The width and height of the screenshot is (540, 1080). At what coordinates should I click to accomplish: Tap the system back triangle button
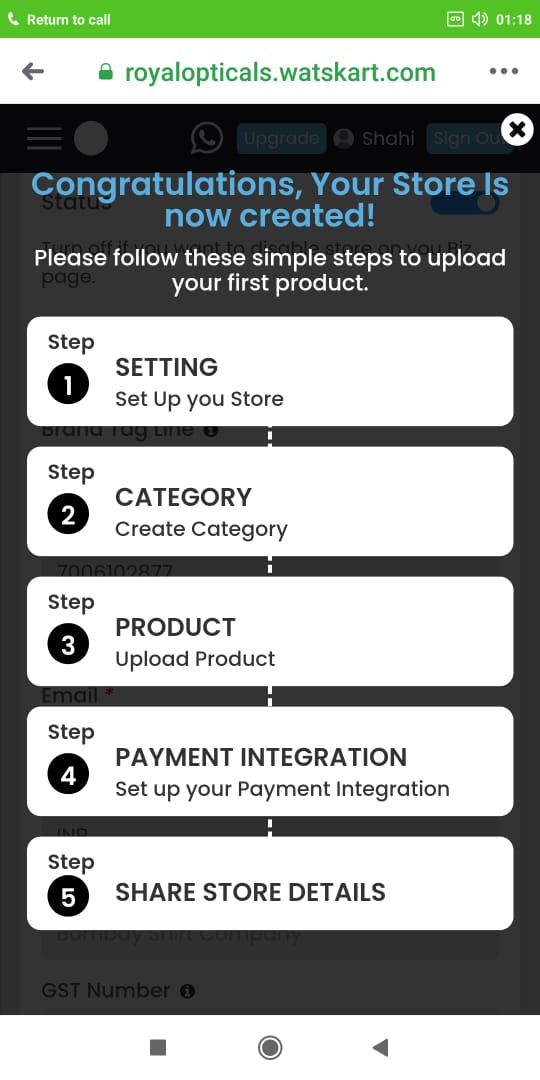click(380, 1048)
